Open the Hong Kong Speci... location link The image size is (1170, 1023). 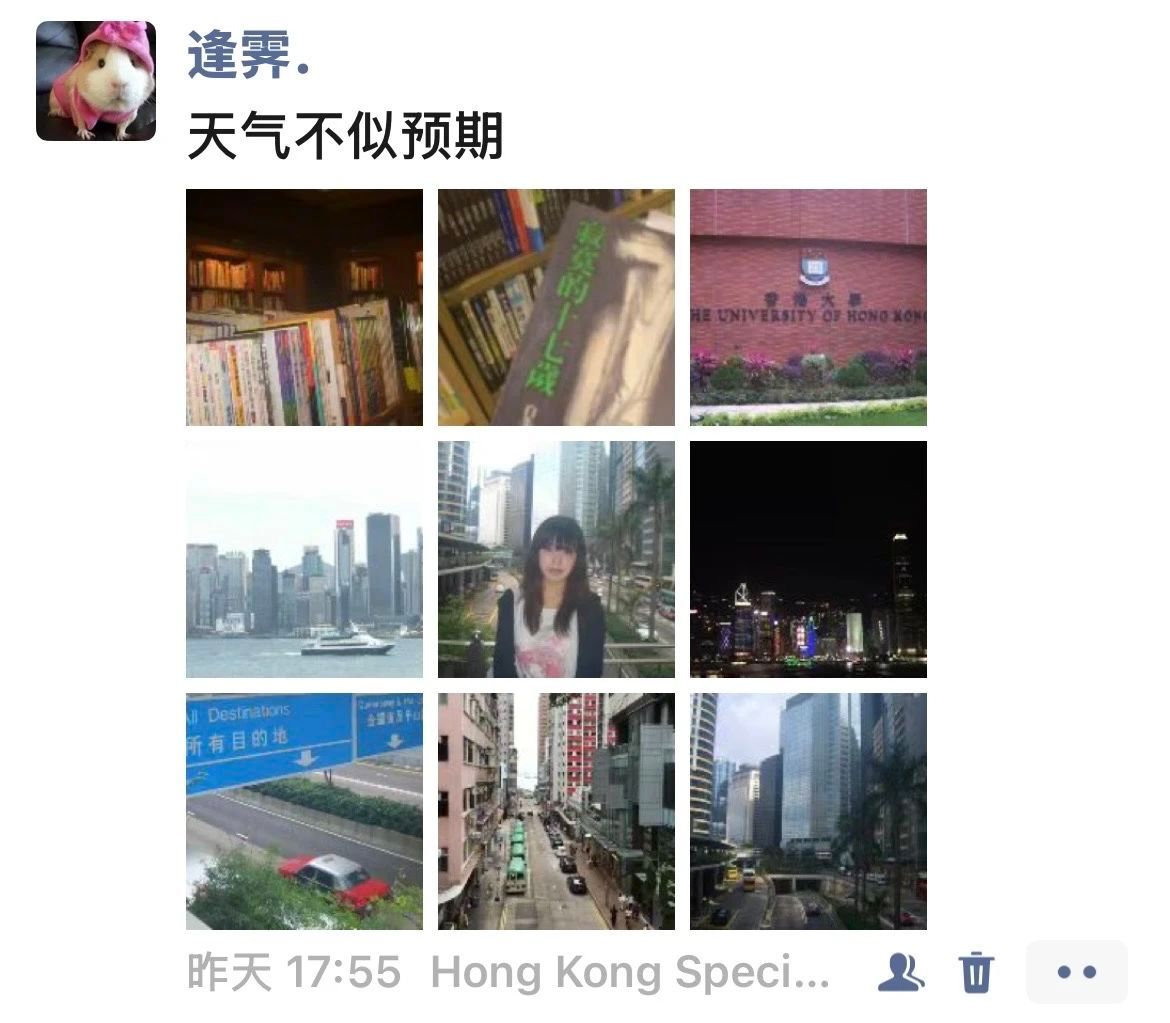coord(630,971)
